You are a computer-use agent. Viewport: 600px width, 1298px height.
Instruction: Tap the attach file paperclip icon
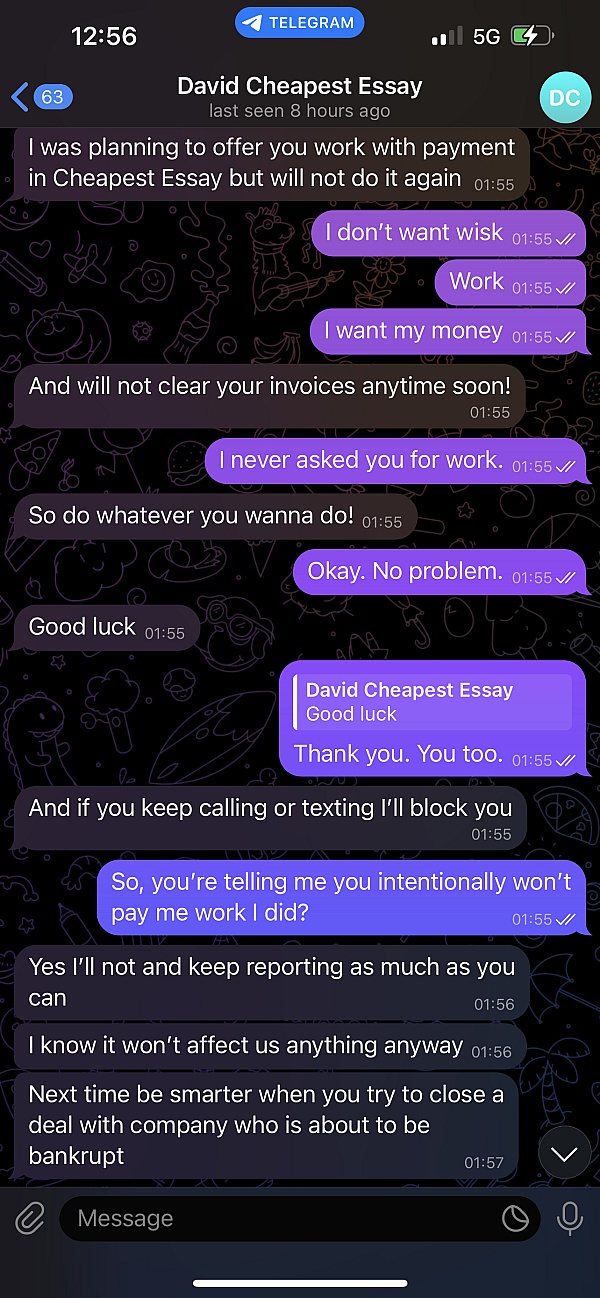[x=30, y=1218]
